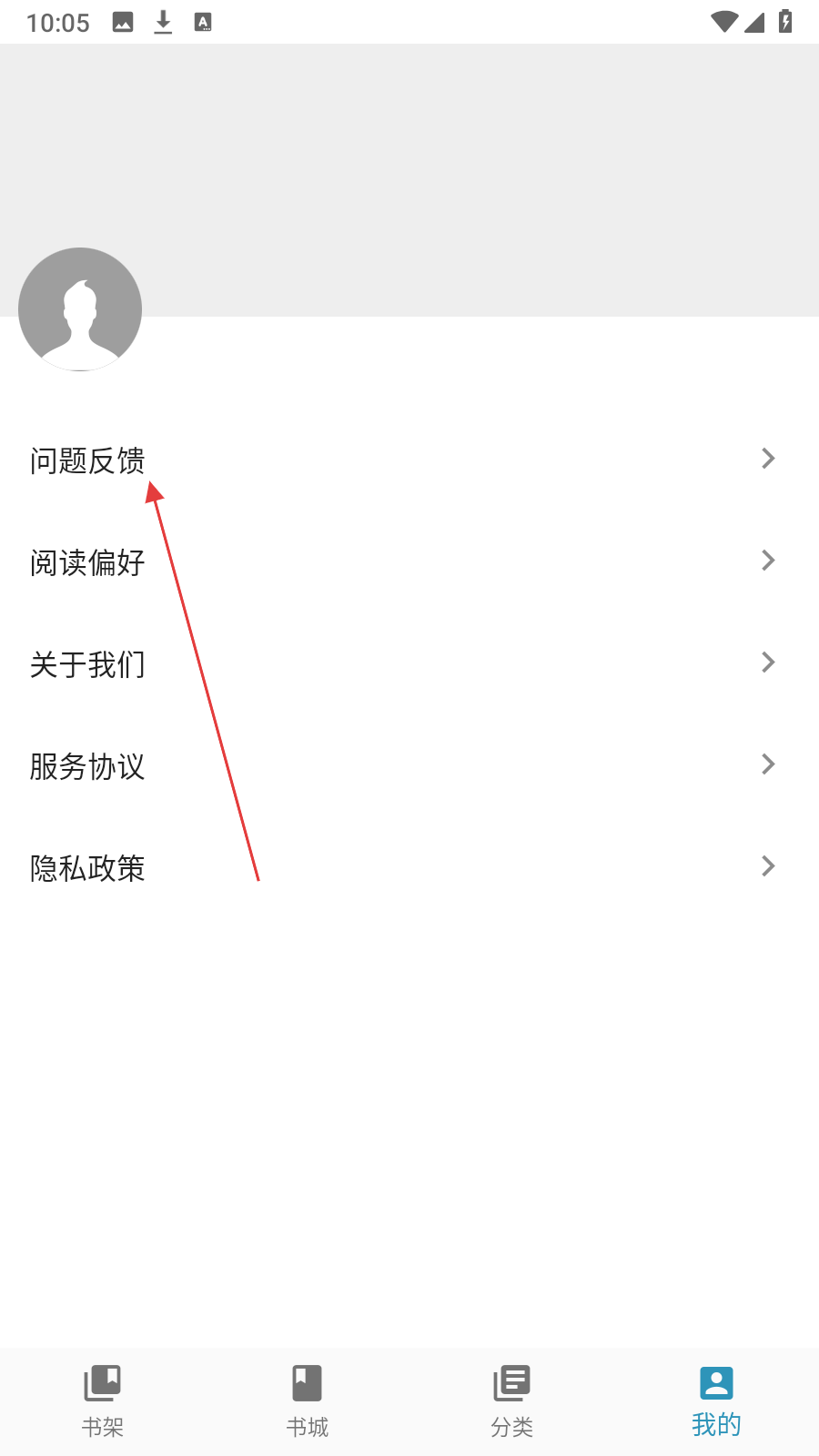Tap the profile avatar picture

pos(80,309)
